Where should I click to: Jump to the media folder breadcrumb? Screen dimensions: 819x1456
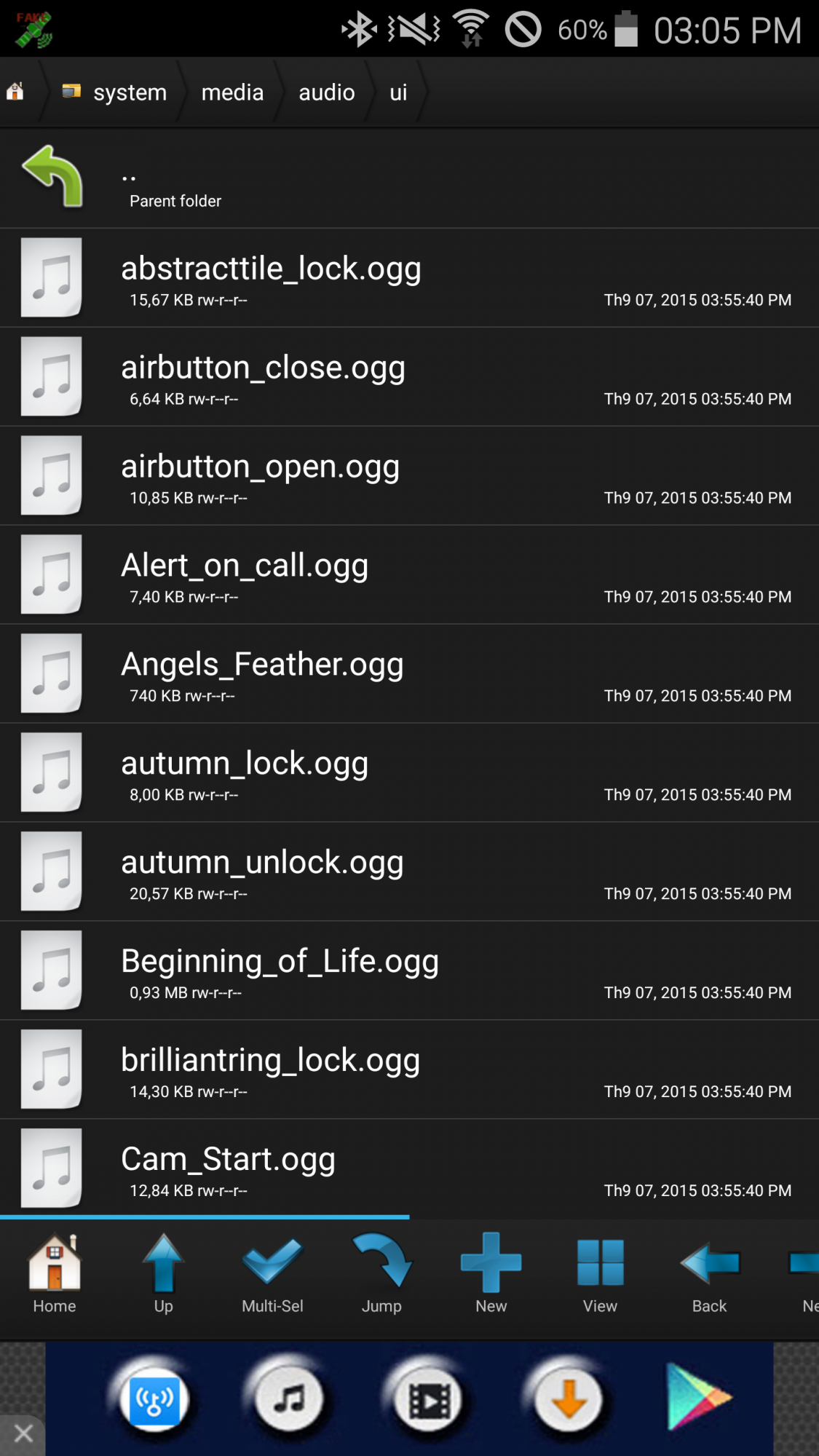(x=232, y=92)
